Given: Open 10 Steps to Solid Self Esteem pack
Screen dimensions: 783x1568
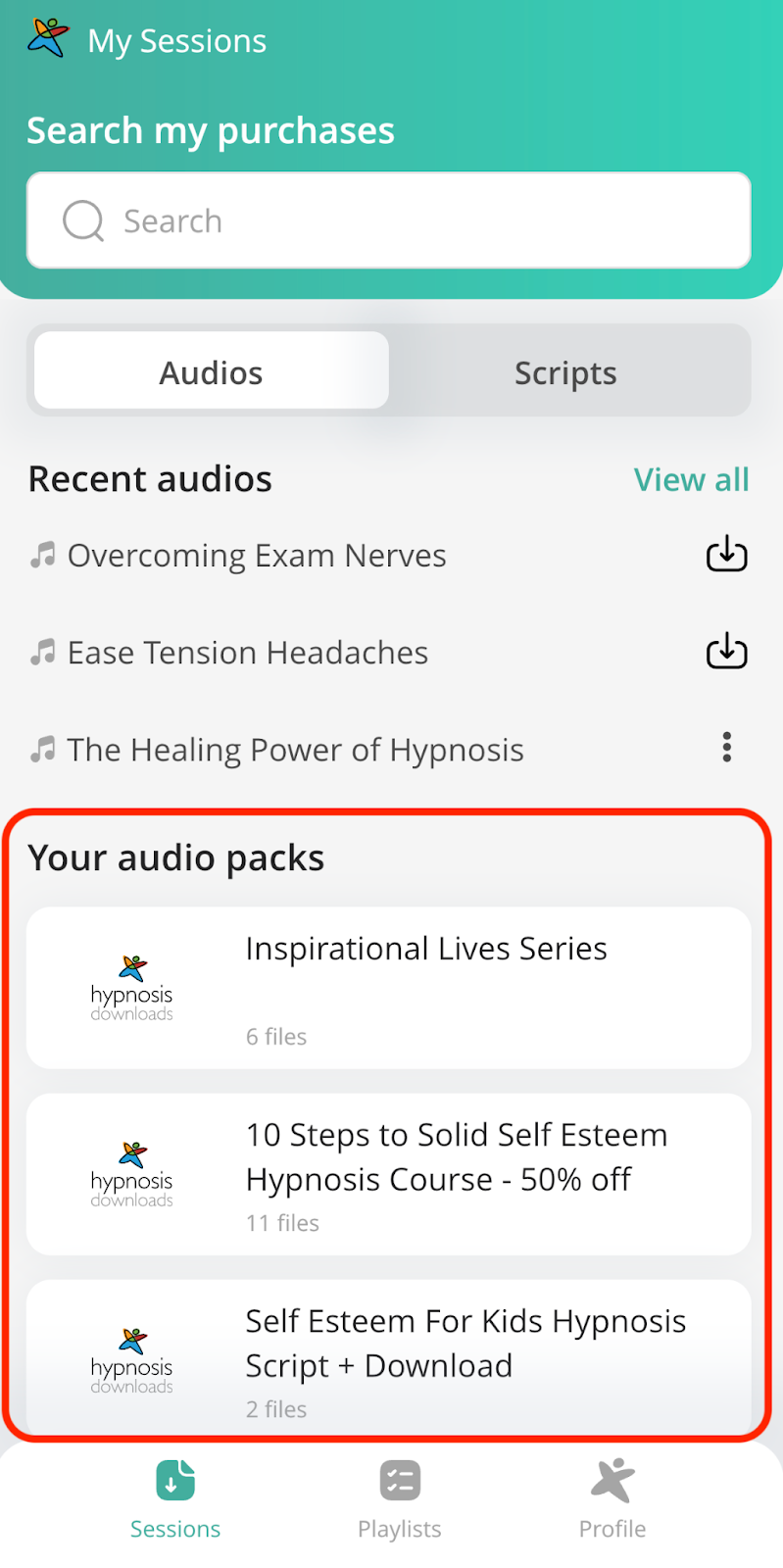Looking at the screenshot, I should [389, 1174].
